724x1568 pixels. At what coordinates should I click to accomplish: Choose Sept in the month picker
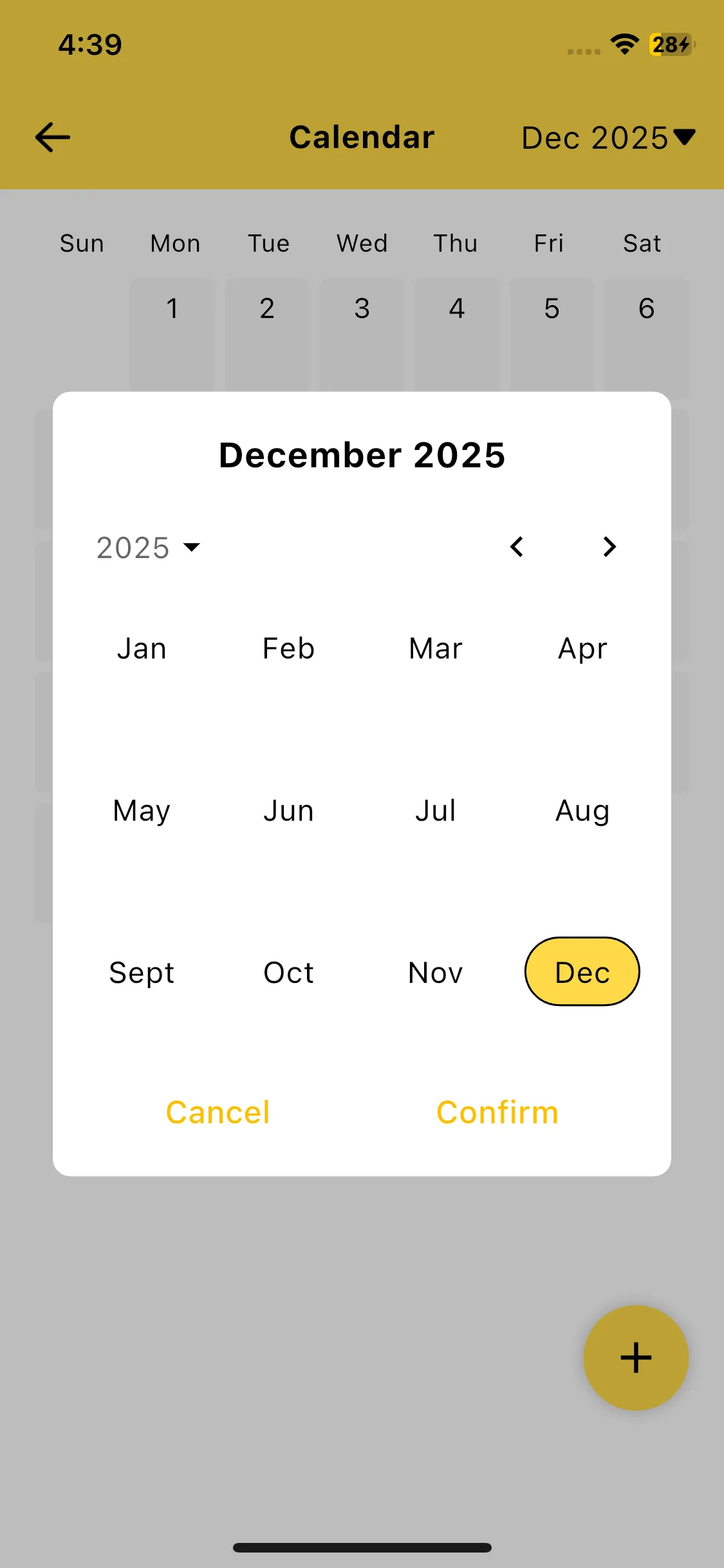pyautogui.click(x=142, y=972)
